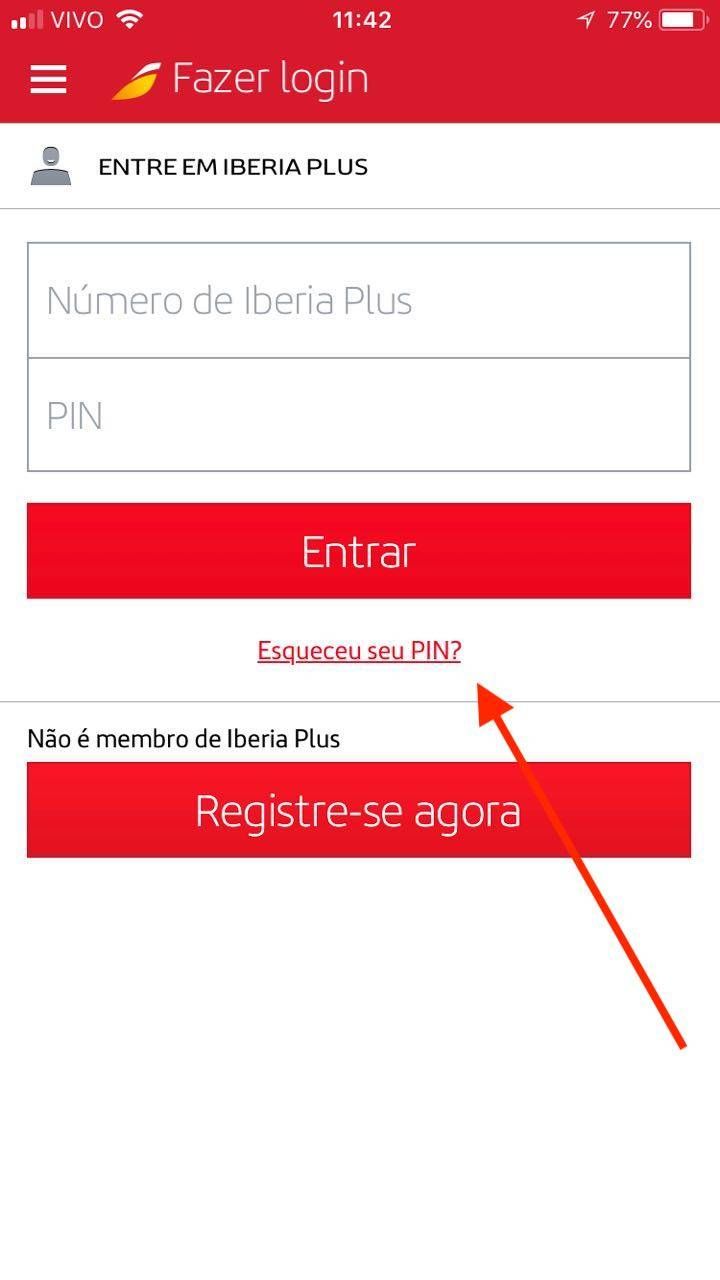Tap the PIN input field
The height and width of the screenshot is (1280, 720).
[359, 414]
